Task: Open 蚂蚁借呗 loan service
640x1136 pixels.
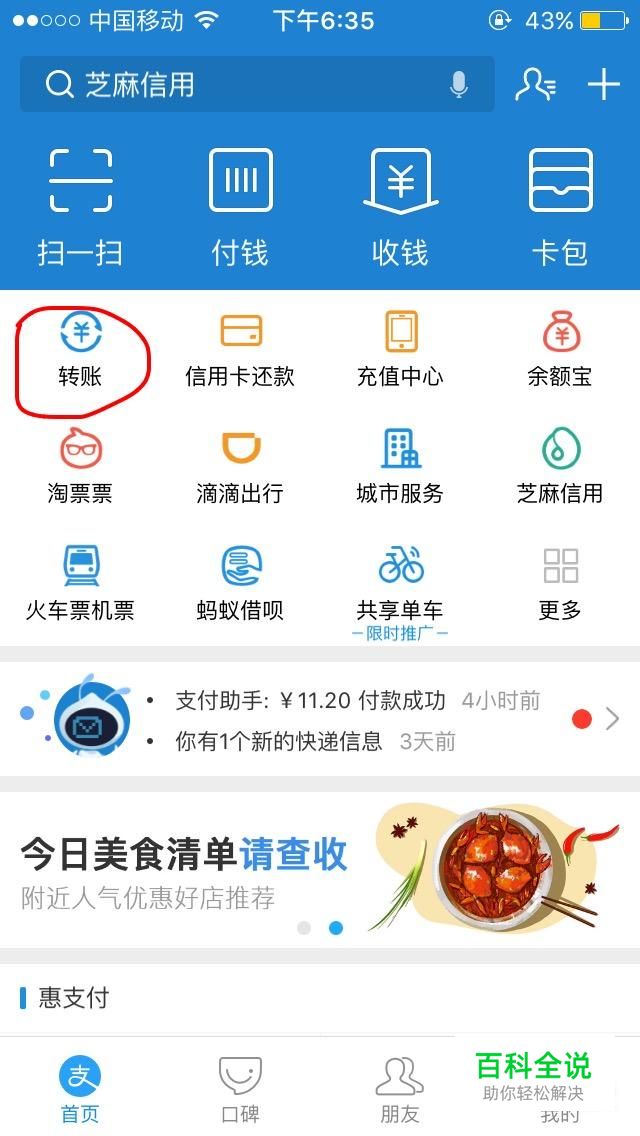Action: pos(240,583)
